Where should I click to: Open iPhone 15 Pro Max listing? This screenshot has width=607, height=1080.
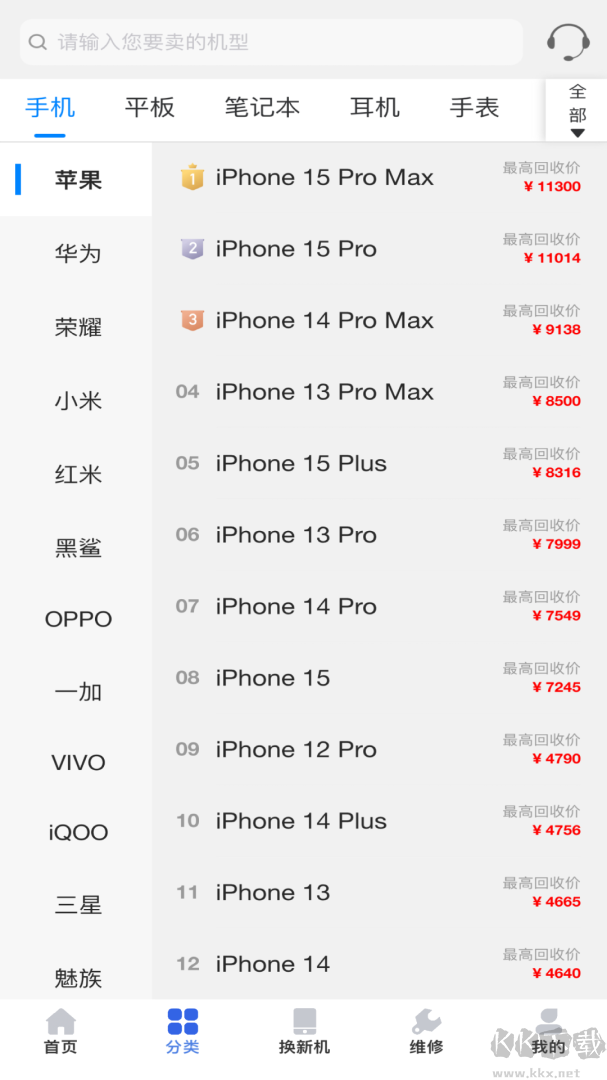(x=325, y=178)
